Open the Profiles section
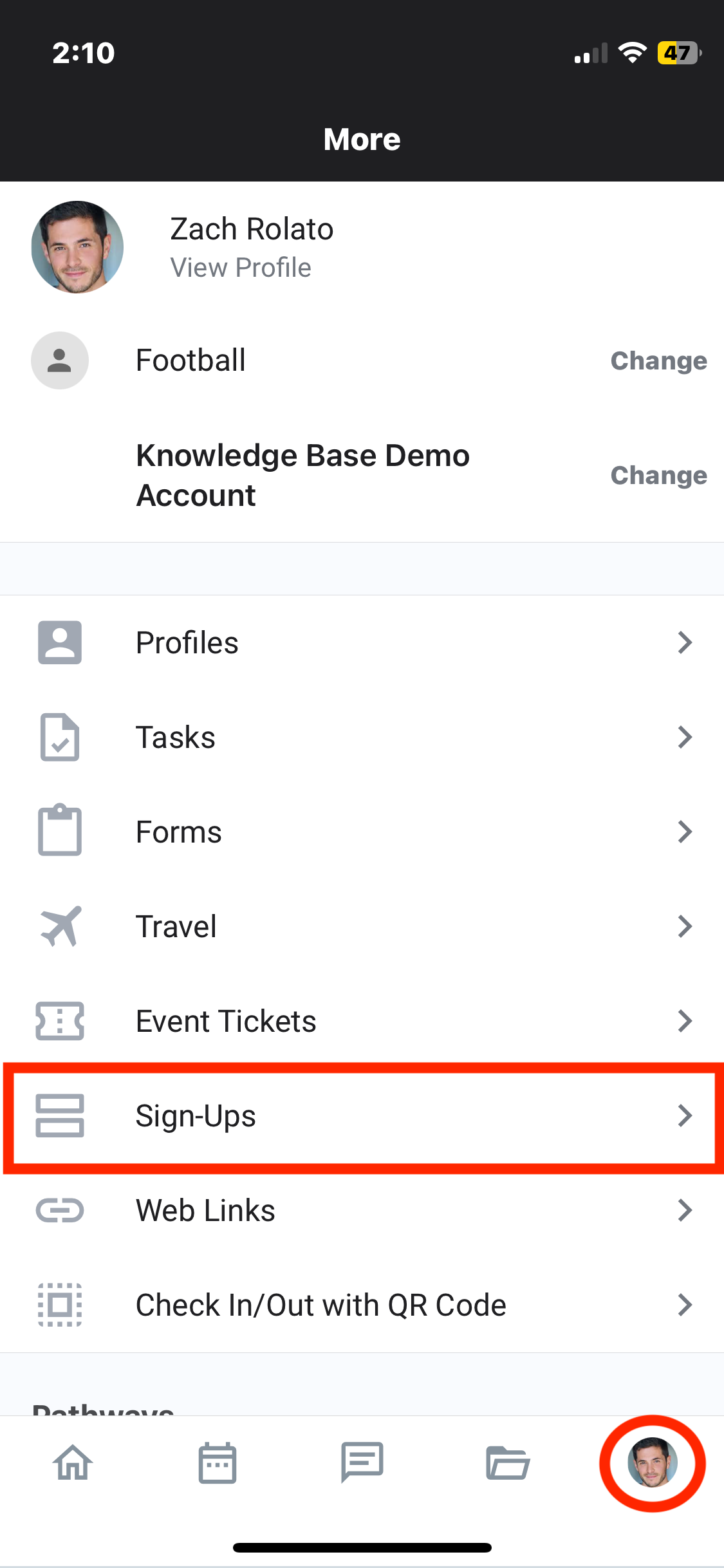 [x=362, y=642]
